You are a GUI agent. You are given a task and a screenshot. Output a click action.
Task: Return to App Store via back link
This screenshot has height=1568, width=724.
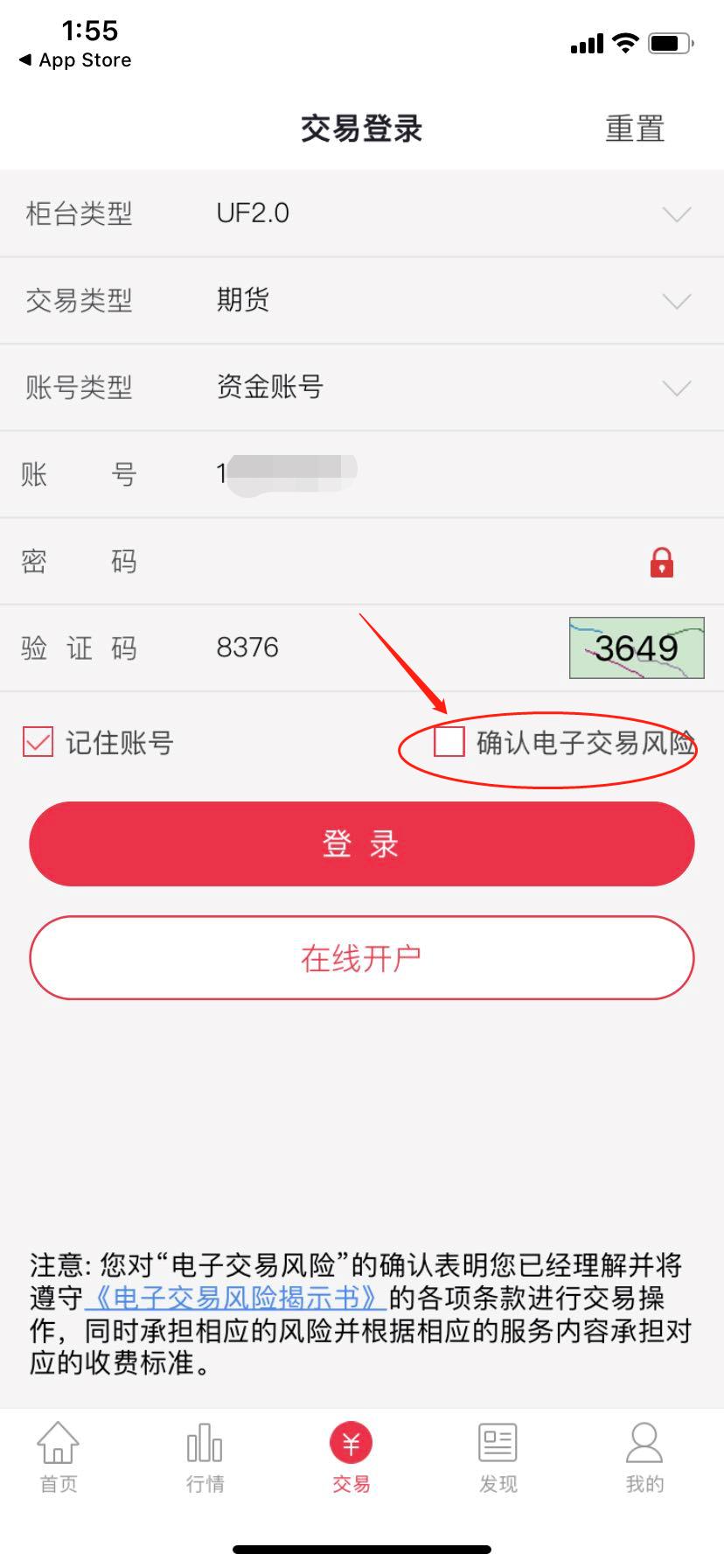pyautogui.click(x=76, y=60)
